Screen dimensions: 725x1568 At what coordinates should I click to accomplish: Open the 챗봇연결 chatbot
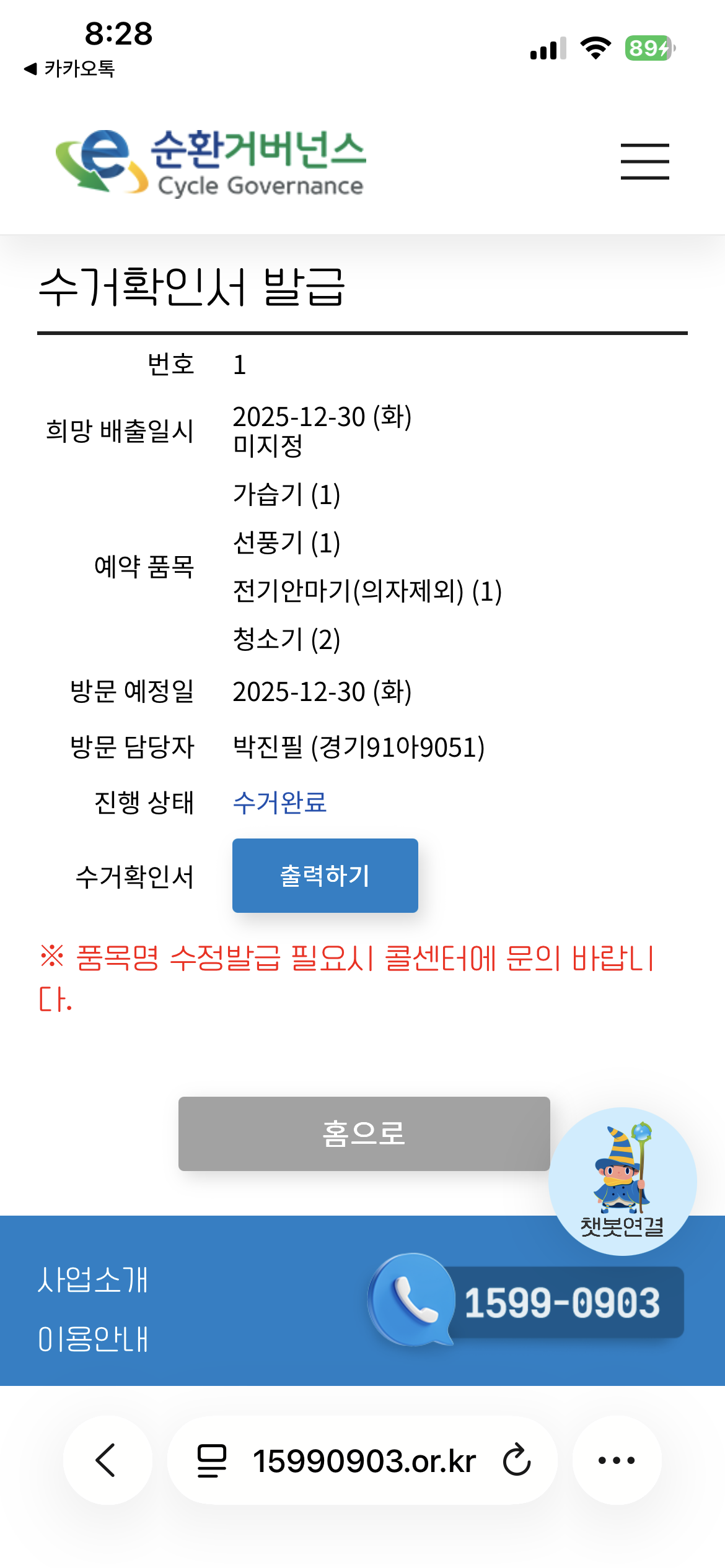tap(622, 1181)
